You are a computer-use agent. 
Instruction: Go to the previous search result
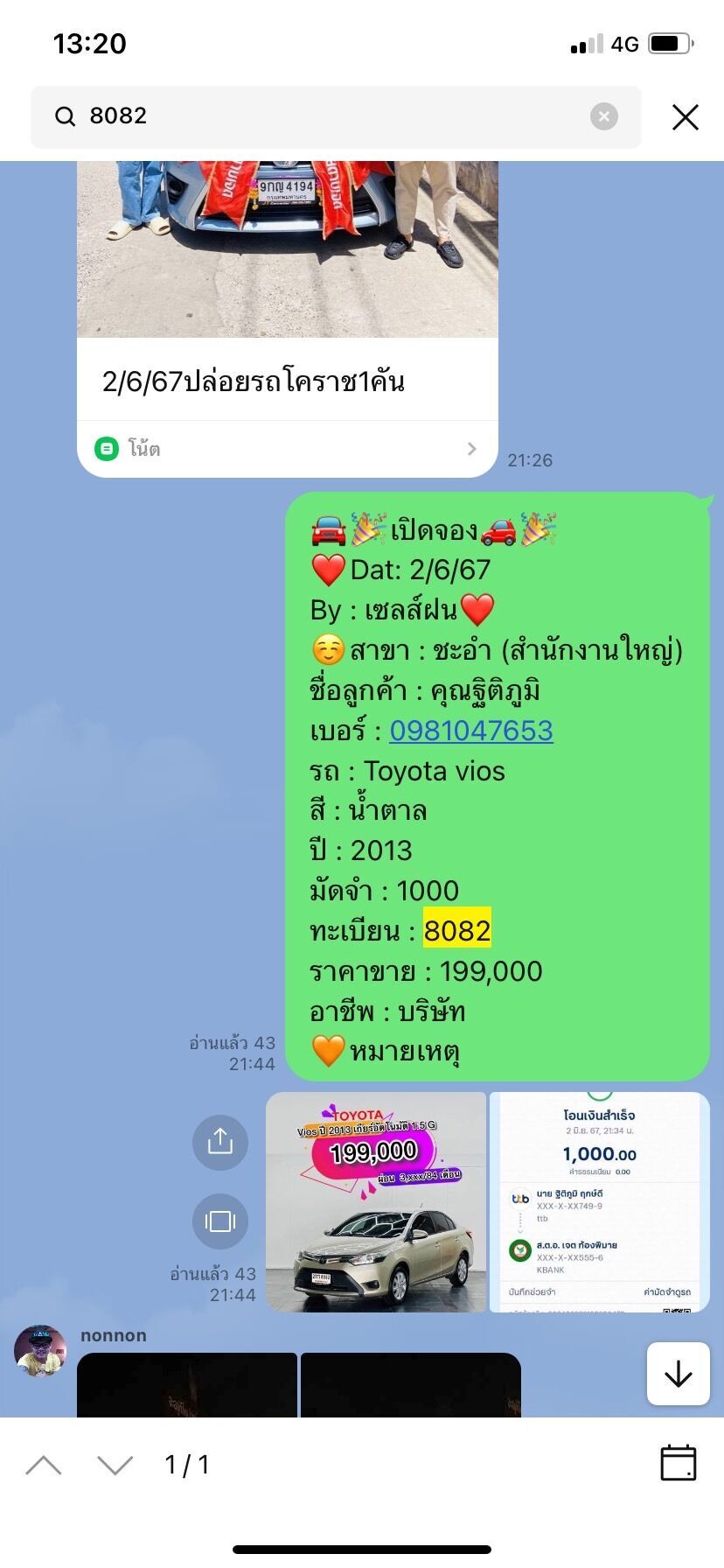point(44,1465)
